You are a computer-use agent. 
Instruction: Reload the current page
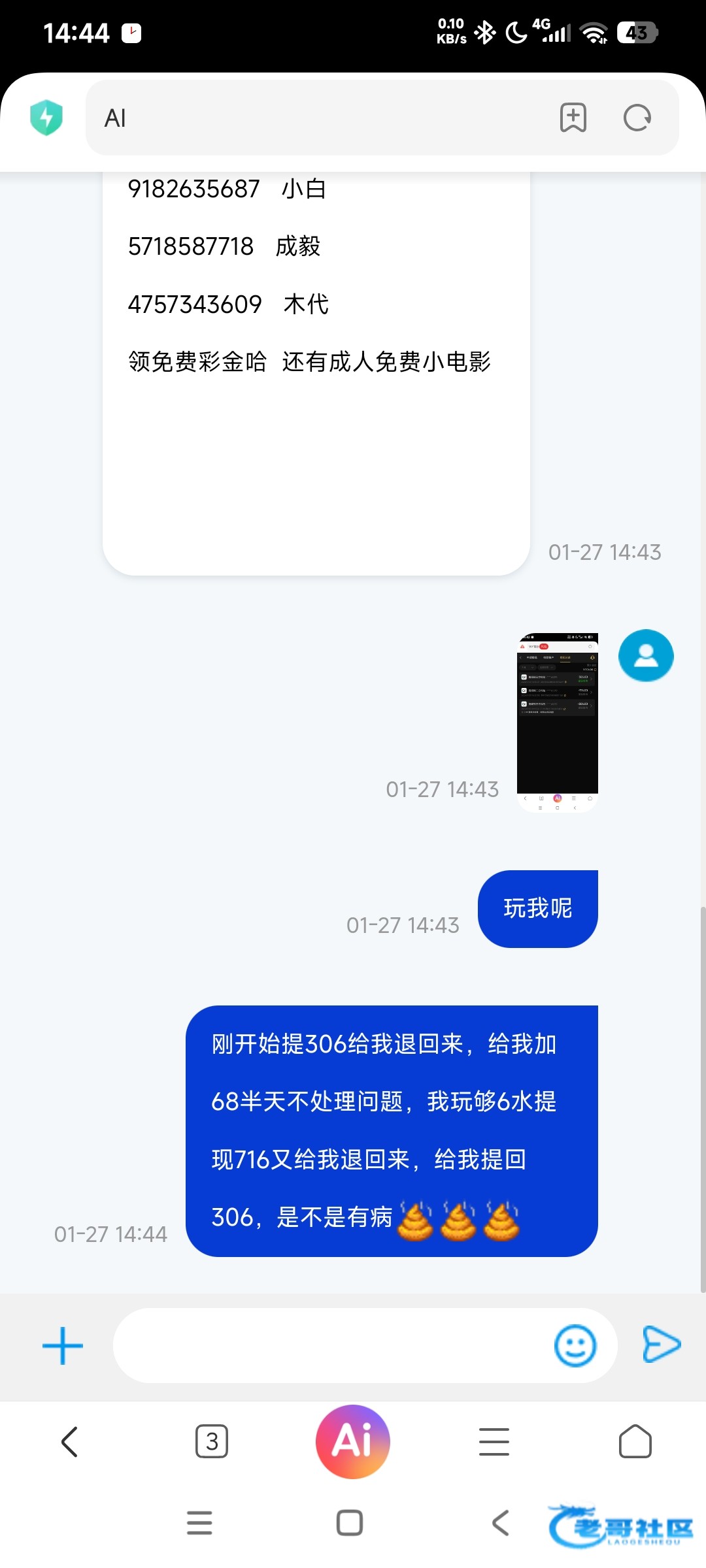pos(637,118)
